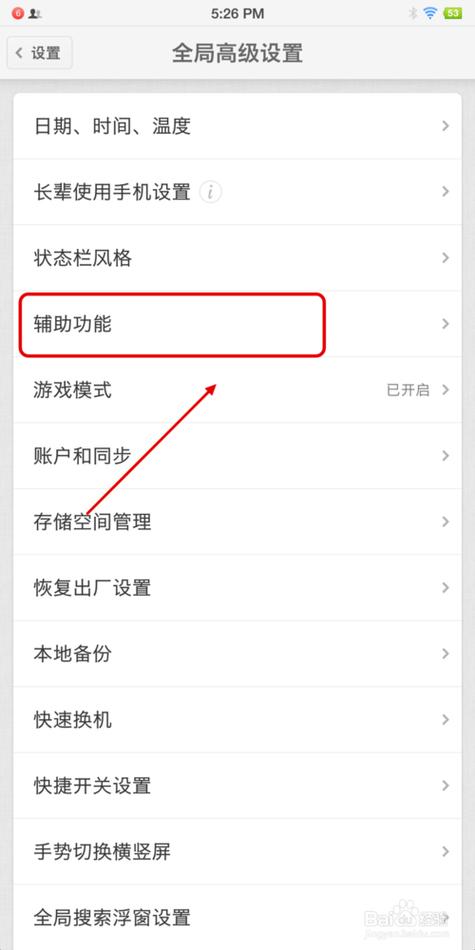The image size is (475, 950).
Task: Show info icon beside 长辈使用手机设置
Action: coord(210,192)
